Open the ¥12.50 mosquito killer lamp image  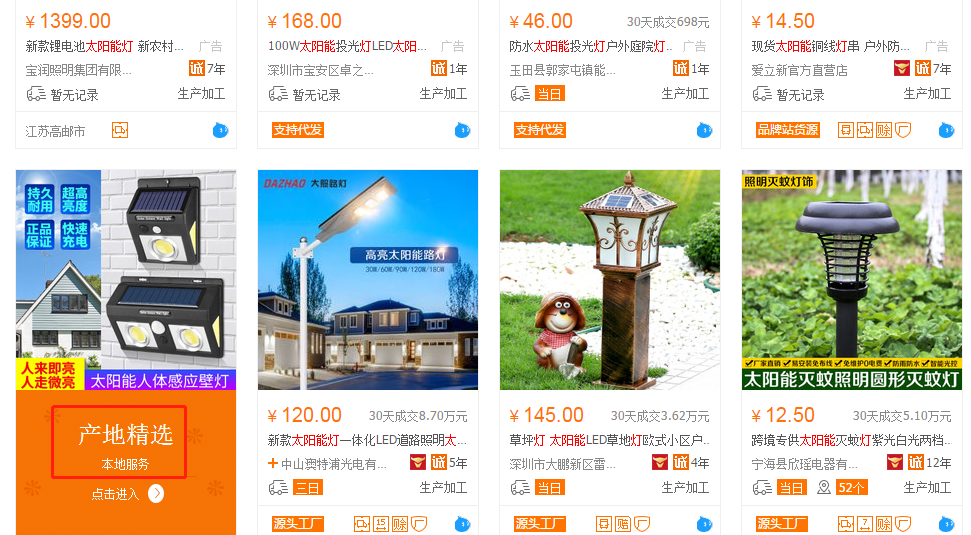tap(851, 280)
